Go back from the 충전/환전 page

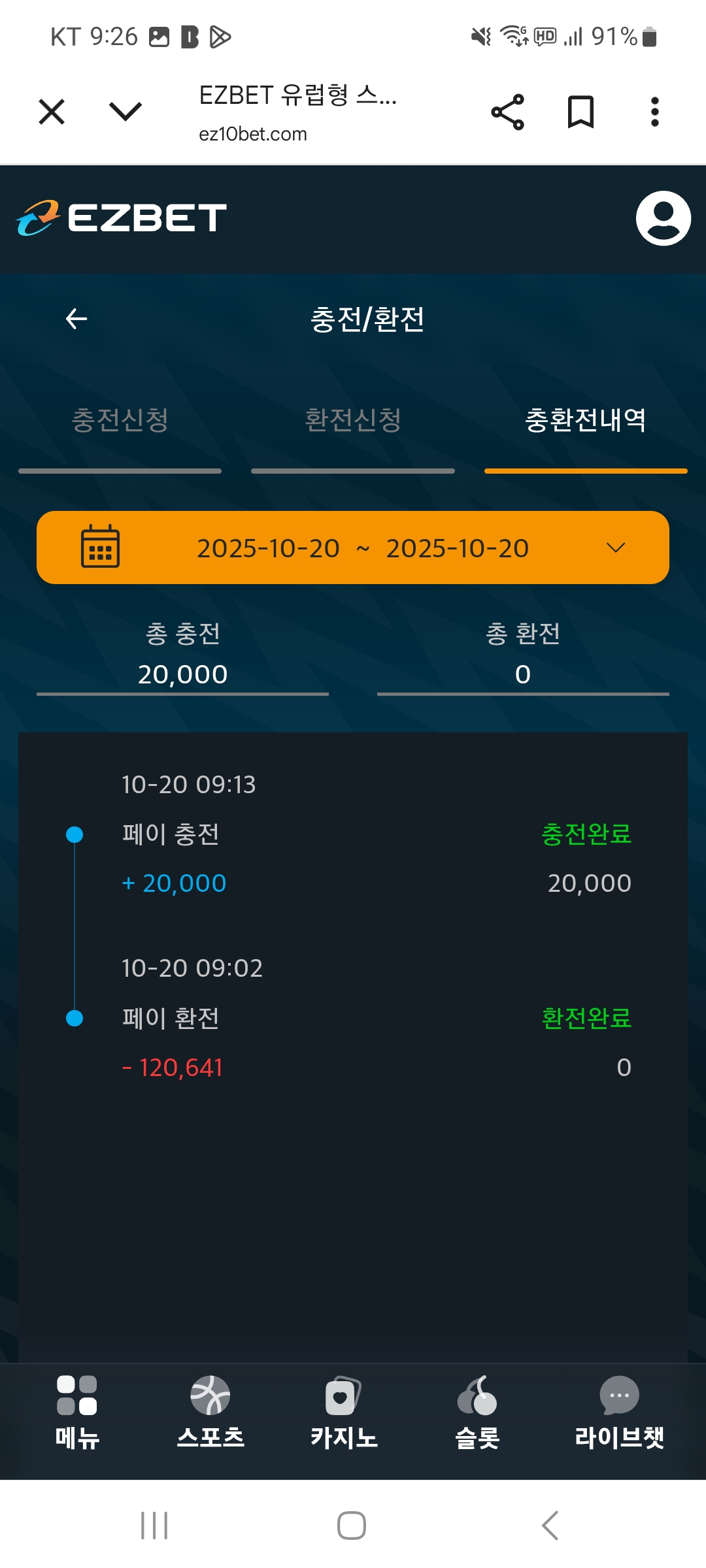77,319
